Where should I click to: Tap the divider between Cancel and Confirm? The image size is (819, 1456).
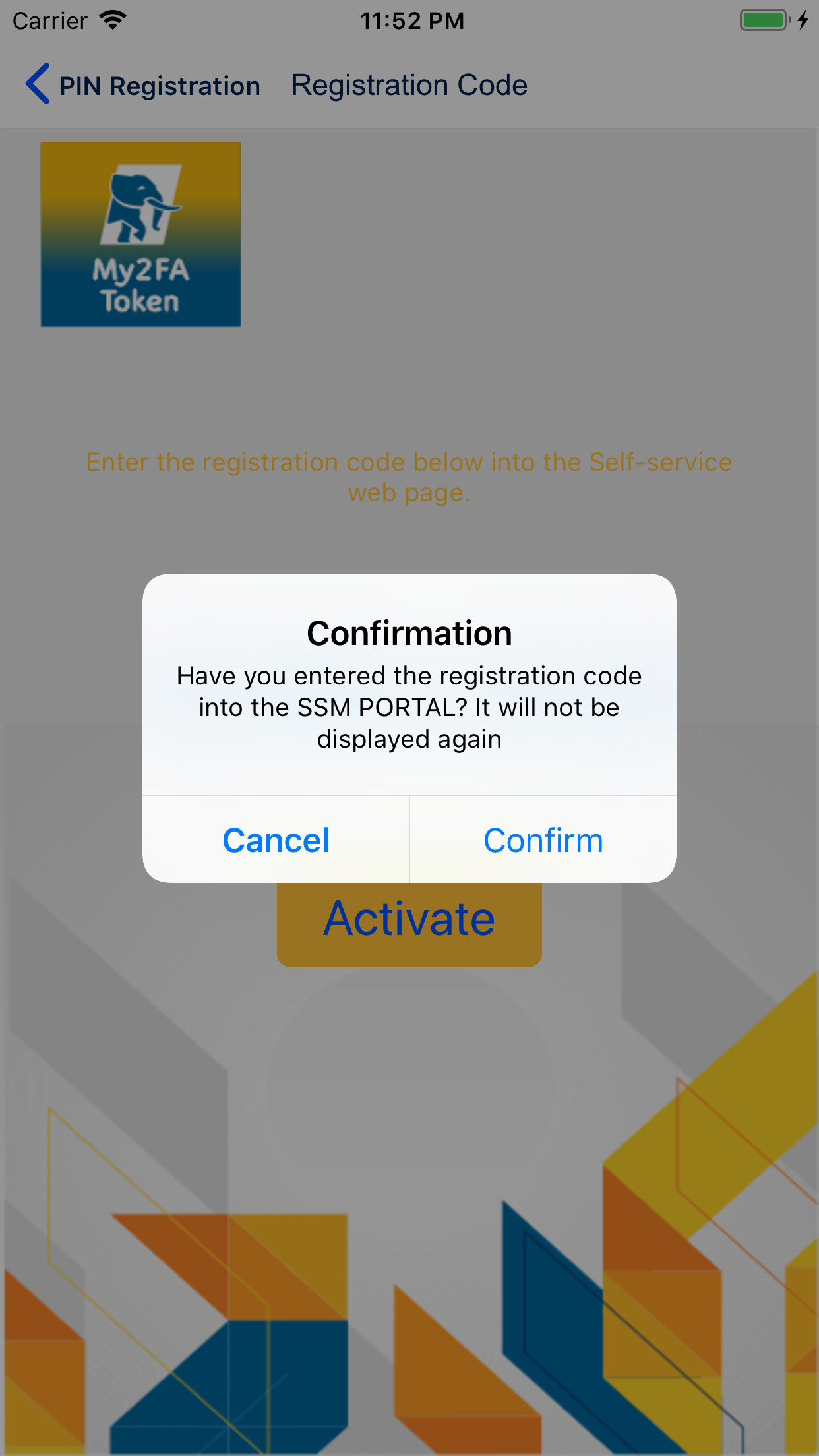pos(409,839)
